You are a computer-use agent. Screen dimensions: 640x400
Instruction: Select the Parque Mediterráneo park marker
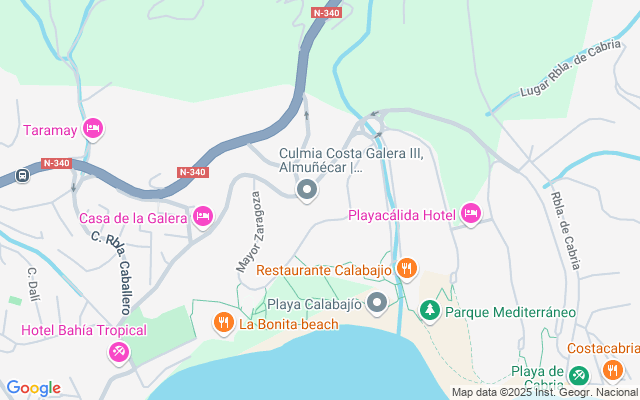tap(430, 311)
